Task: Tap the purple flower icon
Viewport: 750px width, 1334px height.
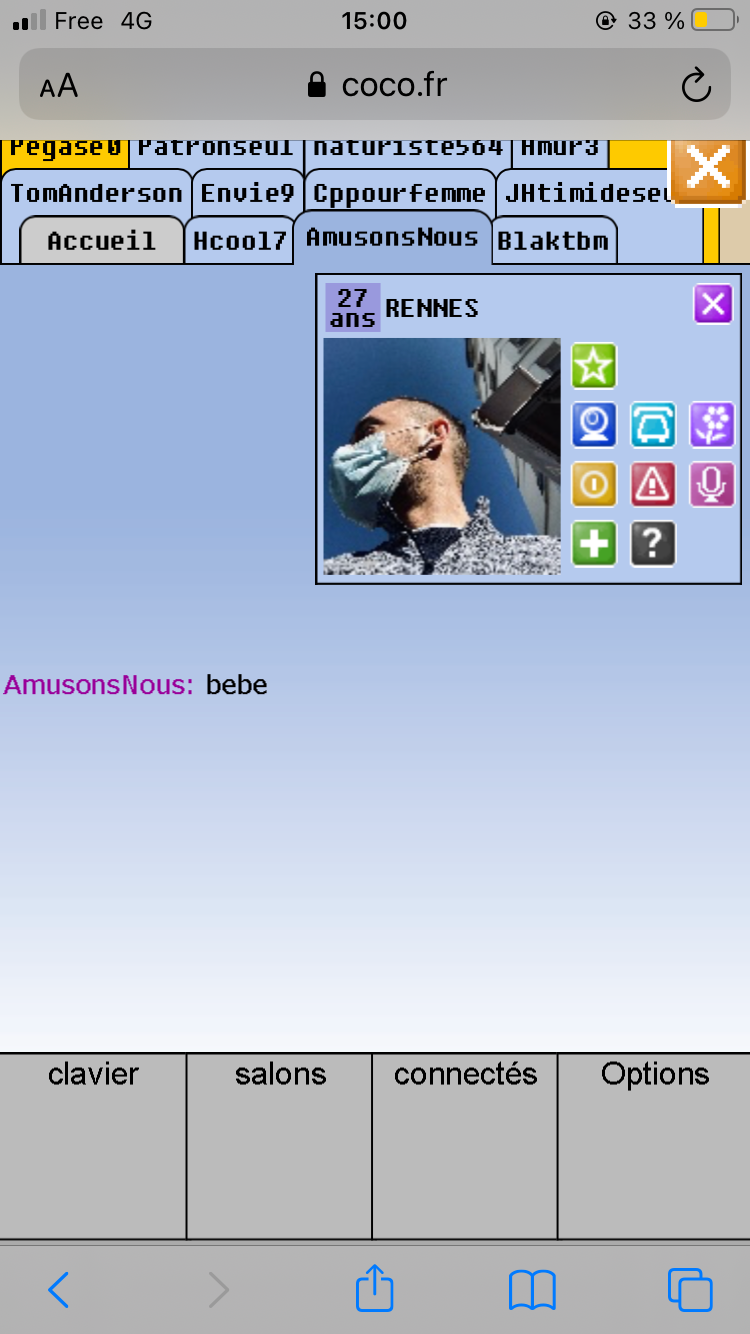Action: [712, 425]
